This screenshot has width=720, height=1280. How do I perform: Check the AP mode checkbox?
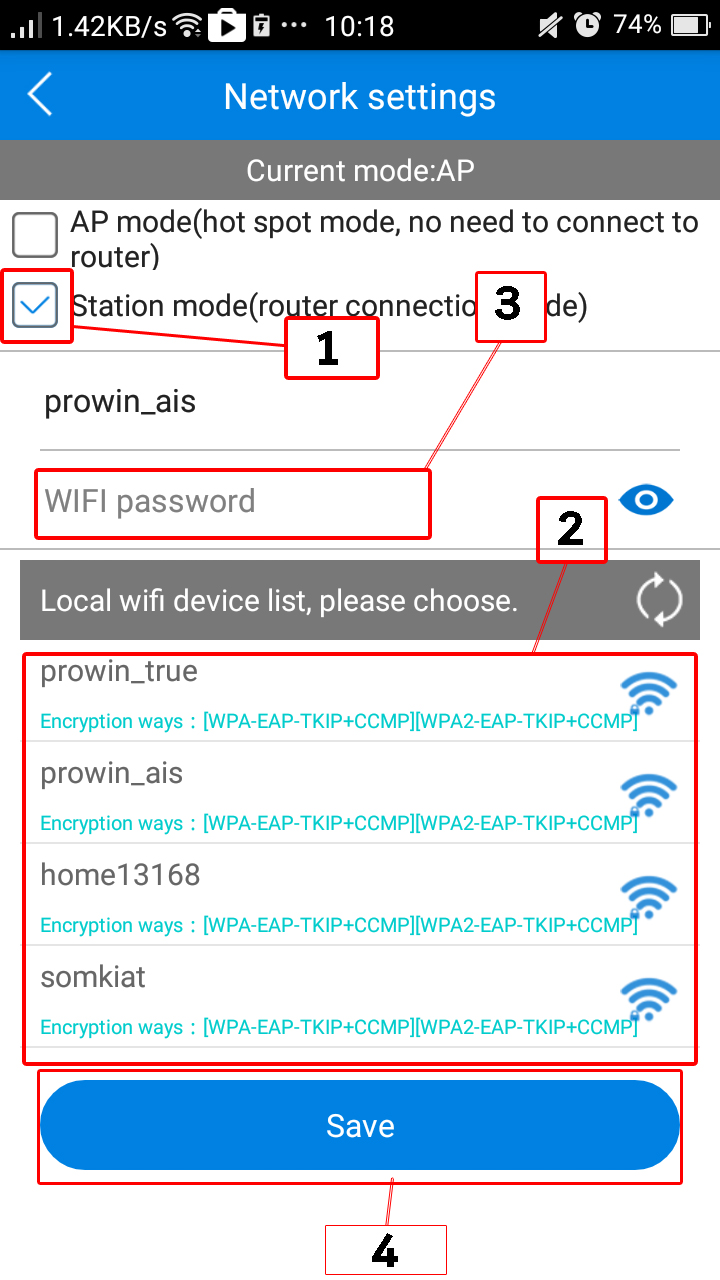click(x=35, y=236)
